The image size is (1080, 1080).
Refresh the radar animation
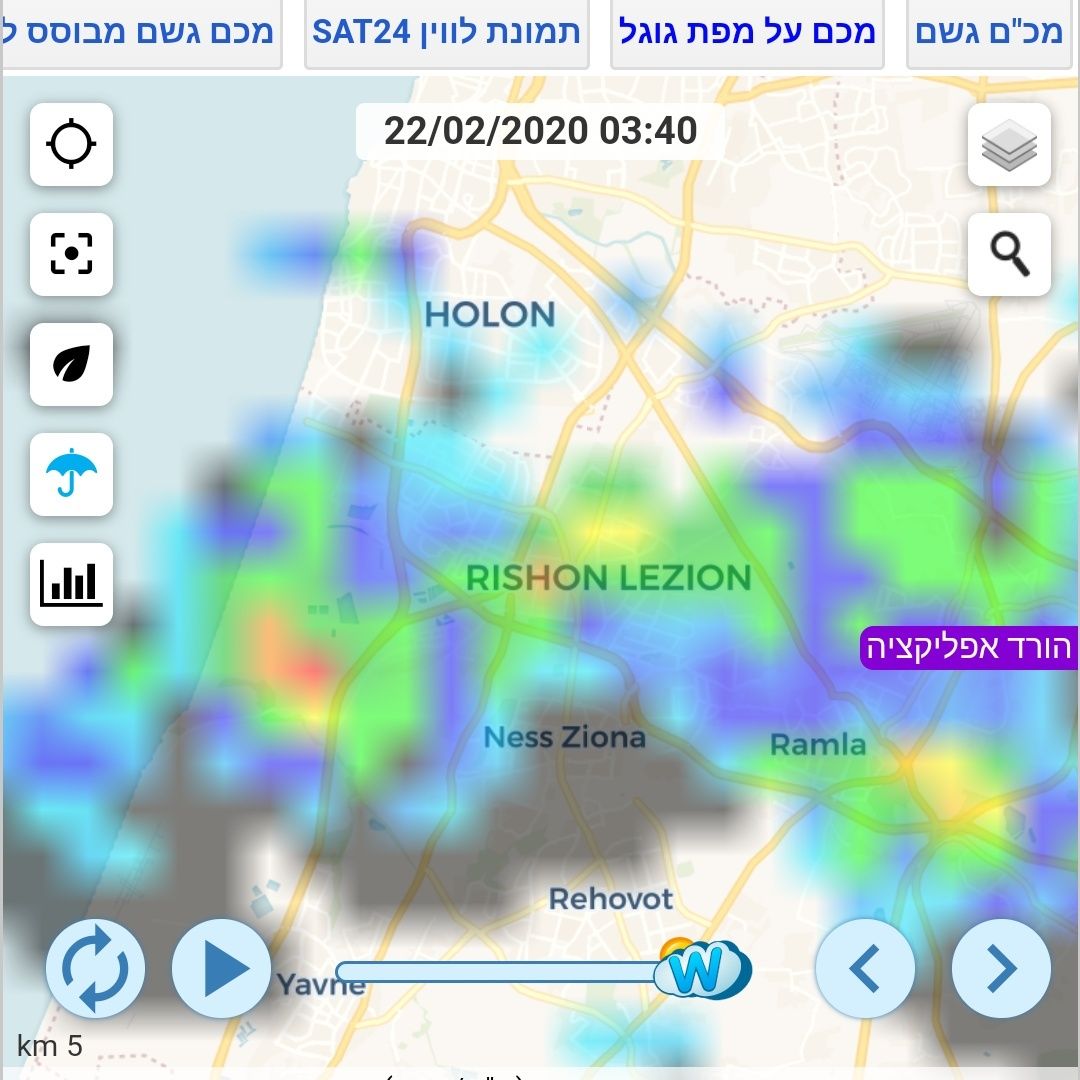point(96,968)
